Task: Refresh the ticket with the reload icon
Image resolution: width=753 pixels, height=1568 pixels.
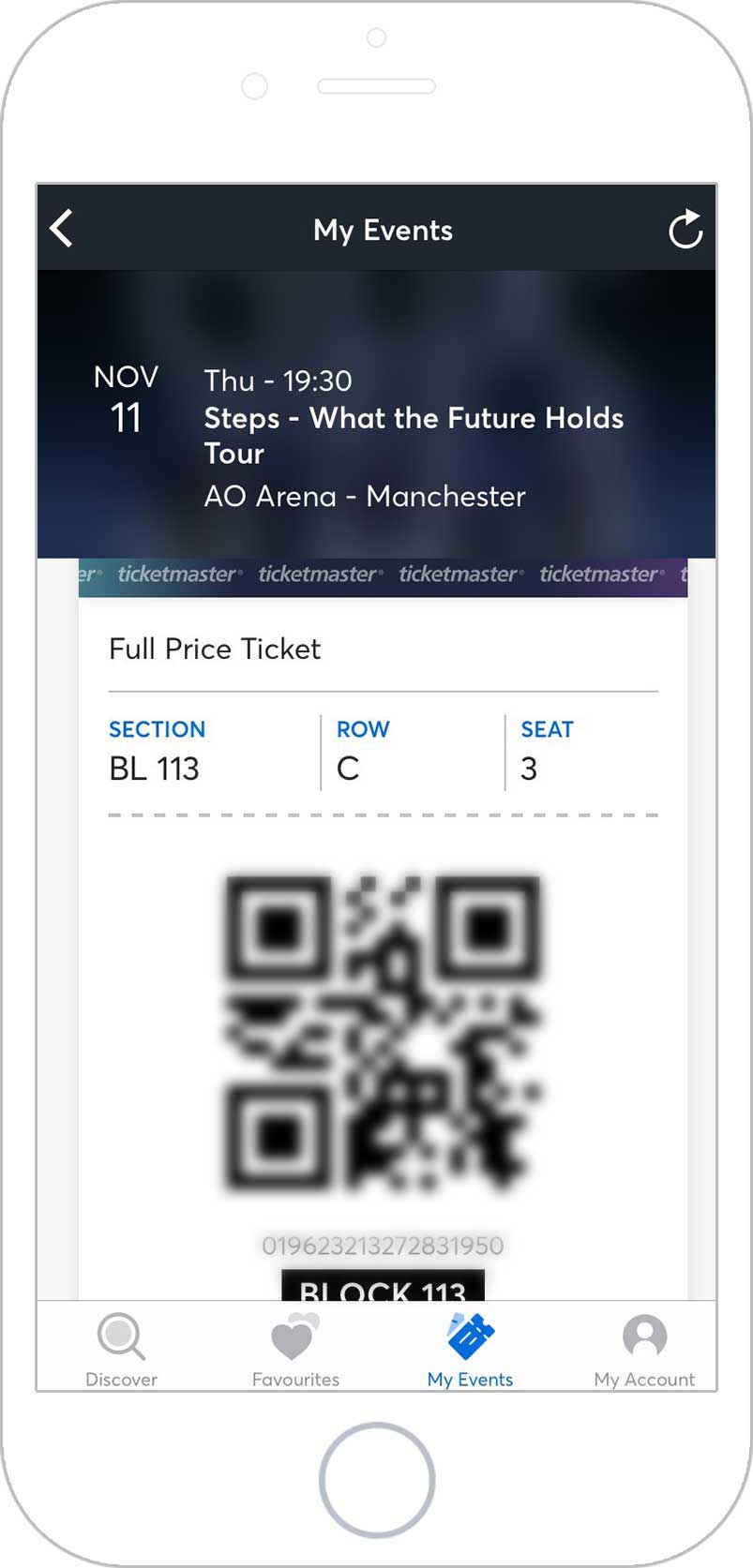Action: click(685, 229)
